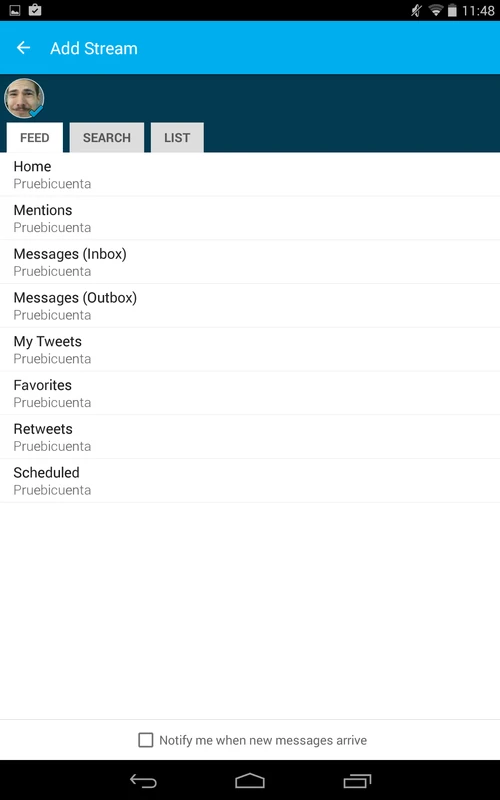The image size is (500, 800).
Task: Add the Home stream
Action: pyautogui.click(x=250, y=174)
